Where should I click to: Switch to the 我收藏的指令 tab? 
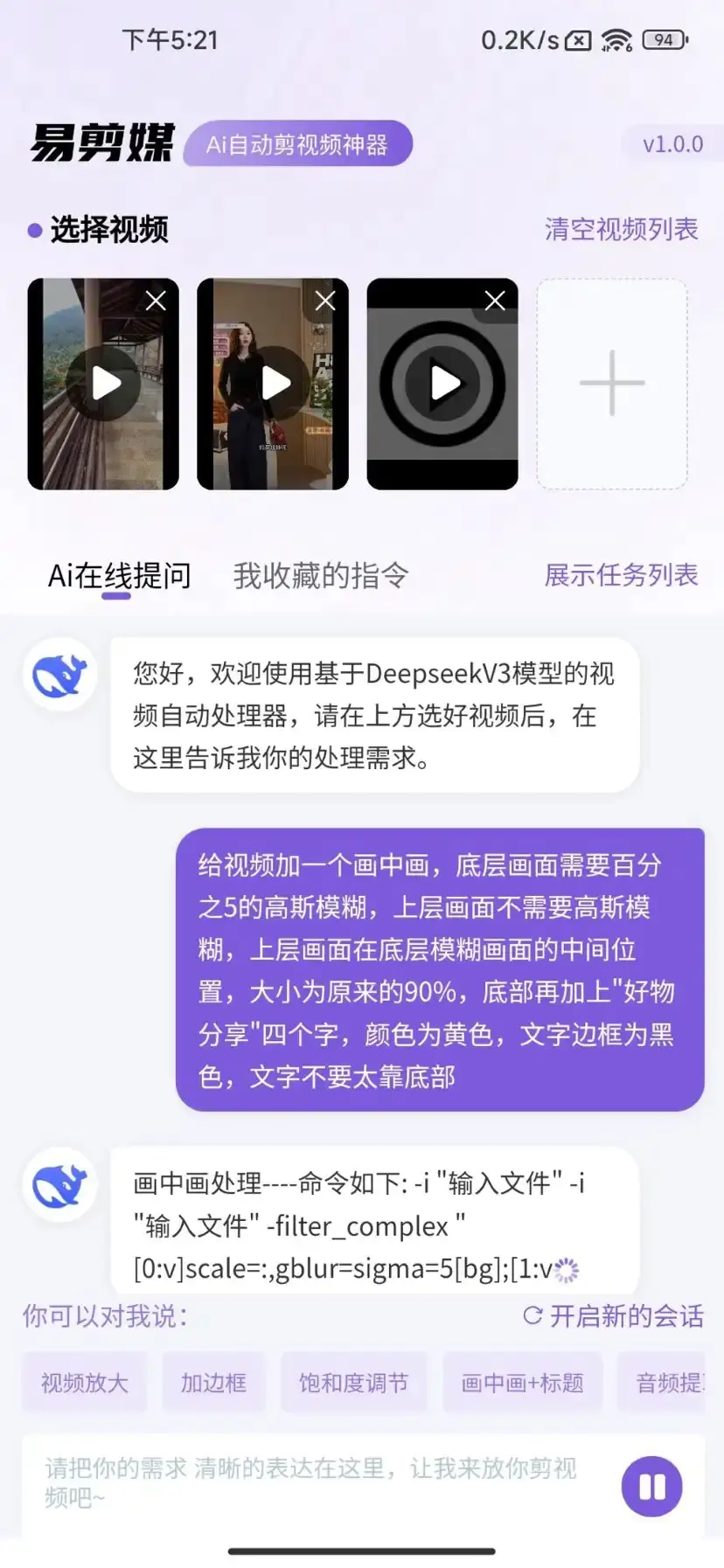tap(318, 575)
